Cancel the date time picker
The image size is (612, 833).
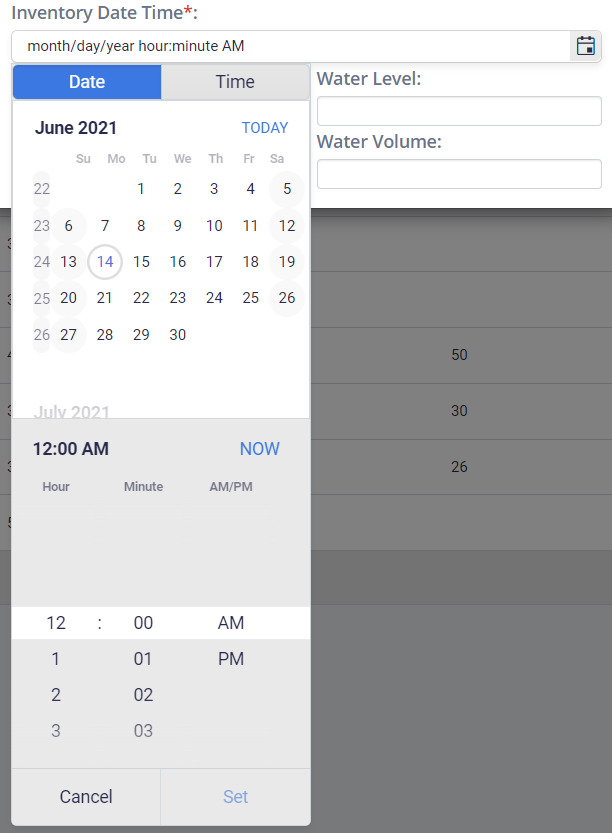pos(86,797)
